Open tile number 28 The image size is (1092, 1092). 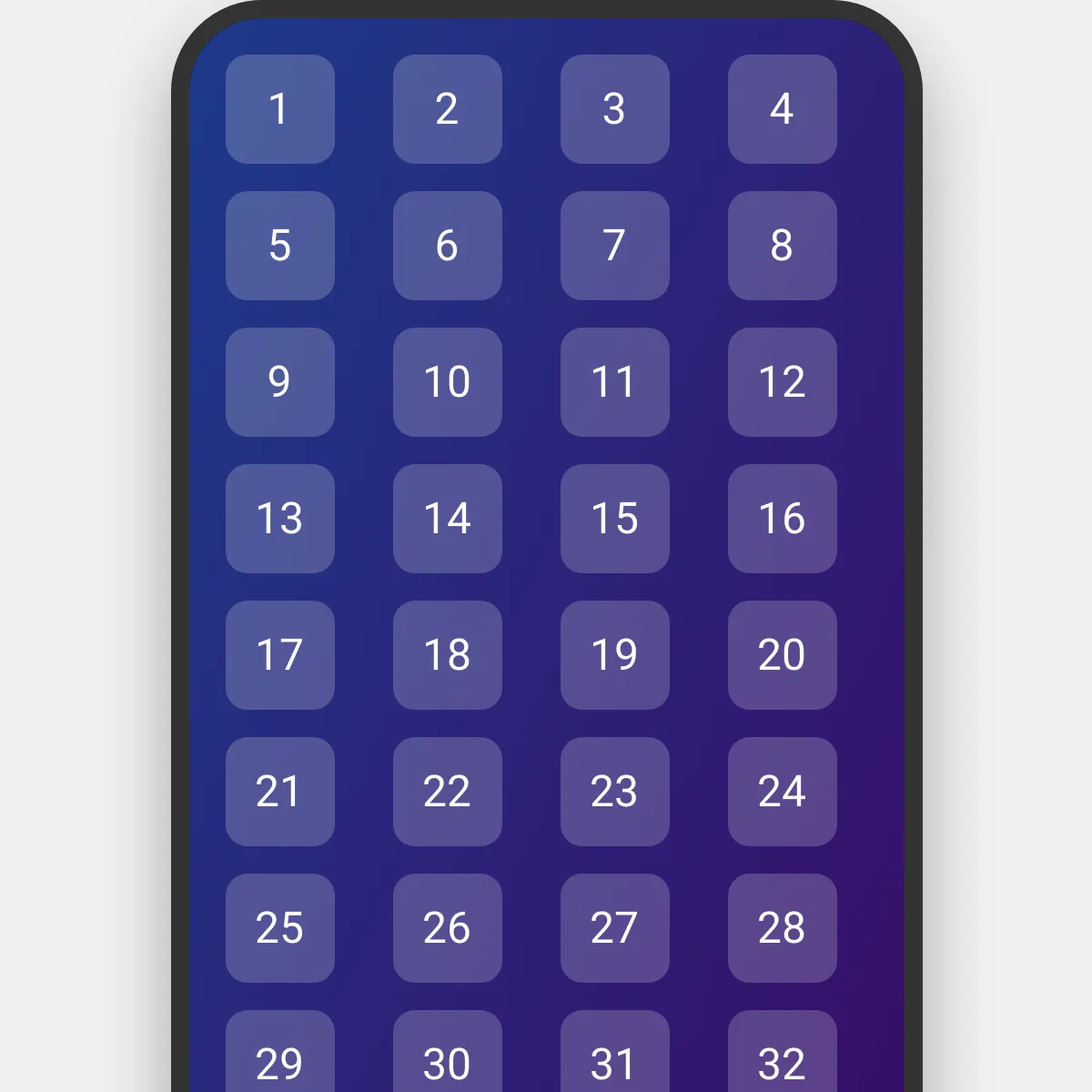(x=783, y=928)
